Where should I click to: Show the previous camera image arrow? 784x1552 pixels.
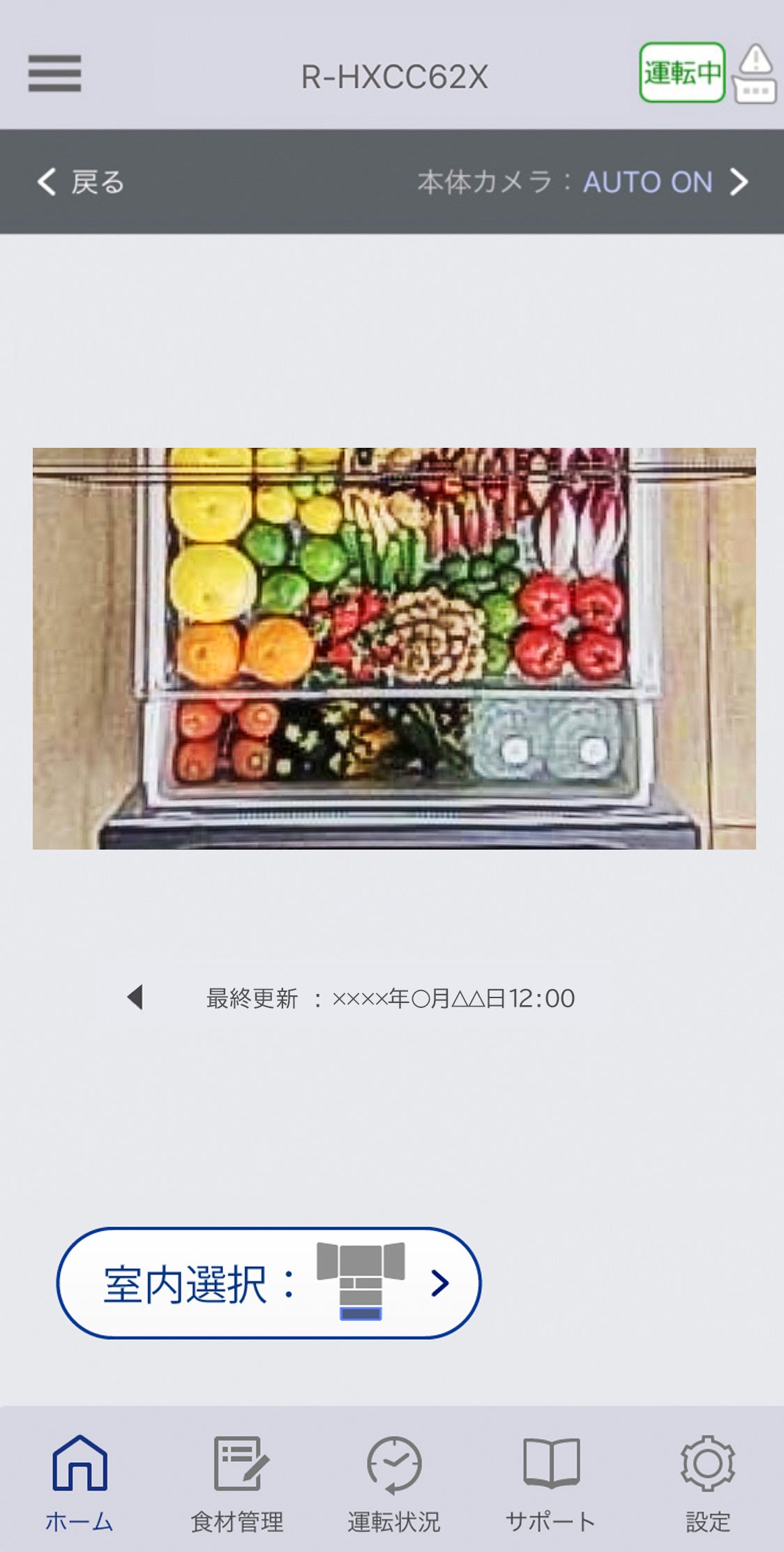(136, 997)
